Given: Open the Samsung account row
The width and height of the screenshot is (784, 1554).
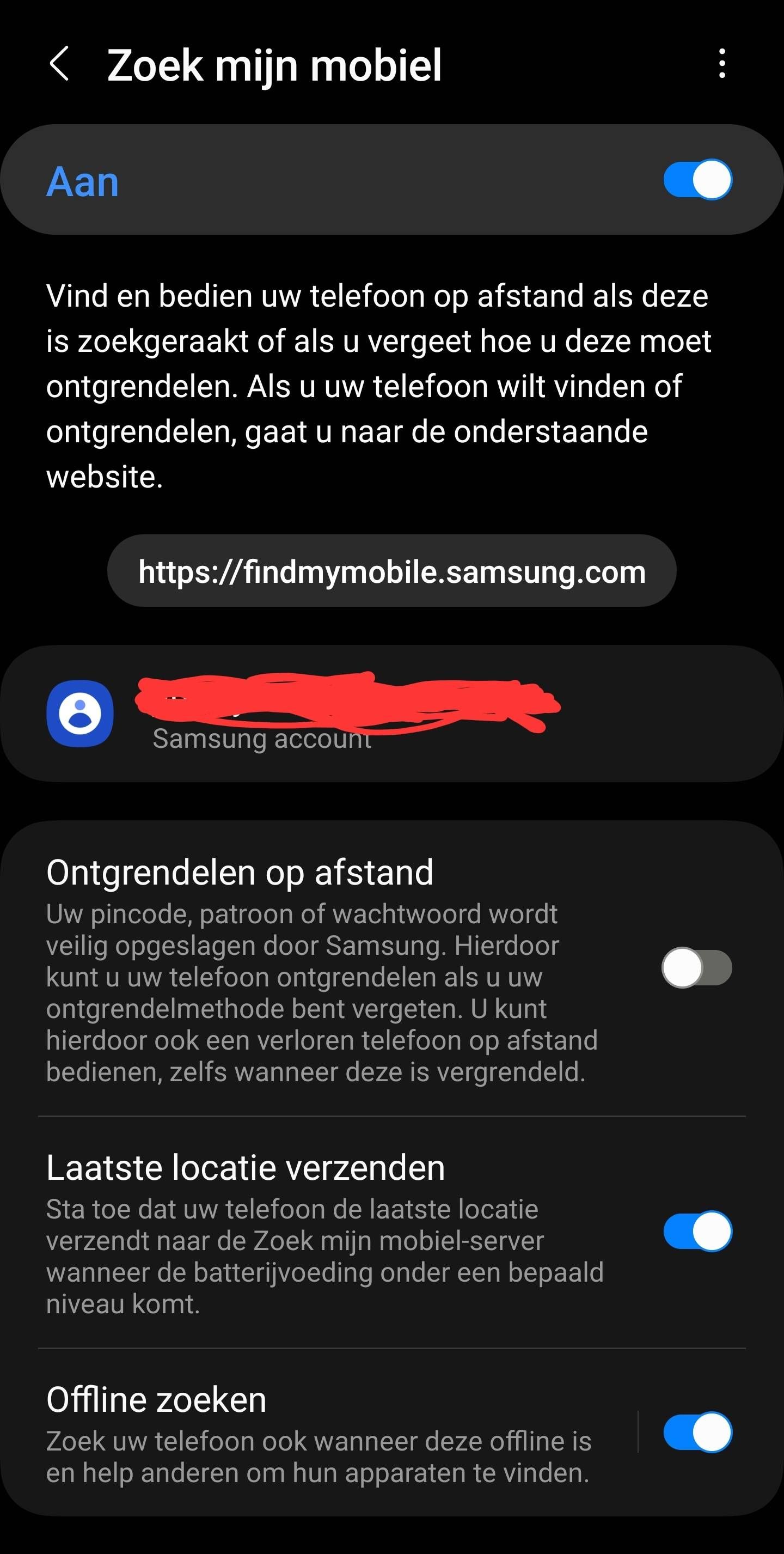Looking at the screenshot, I should [x=392, y=714].
